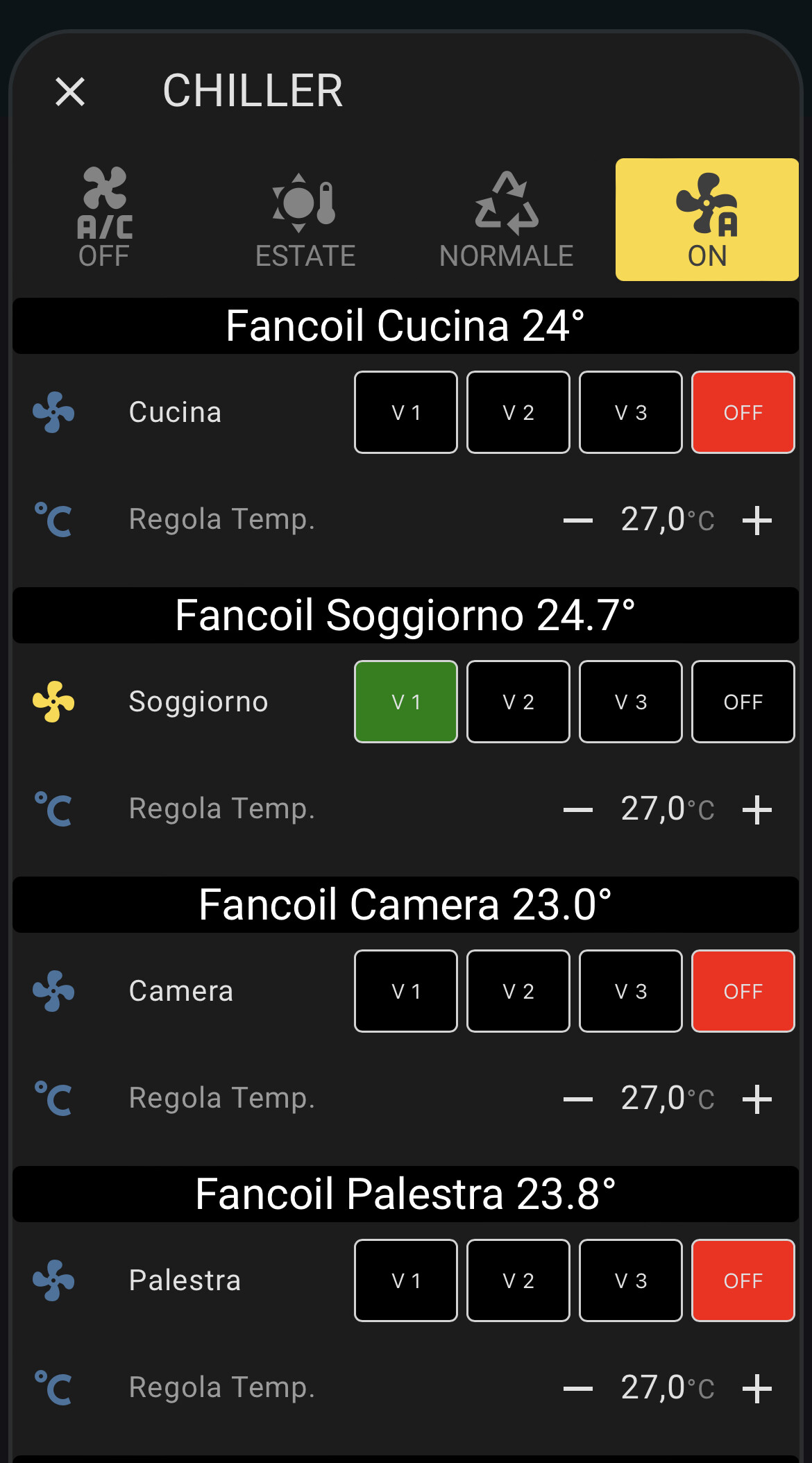Raise Camera temperature with plus
The height and width of the screenshot is (1463, 812).
pos(757,1099)
